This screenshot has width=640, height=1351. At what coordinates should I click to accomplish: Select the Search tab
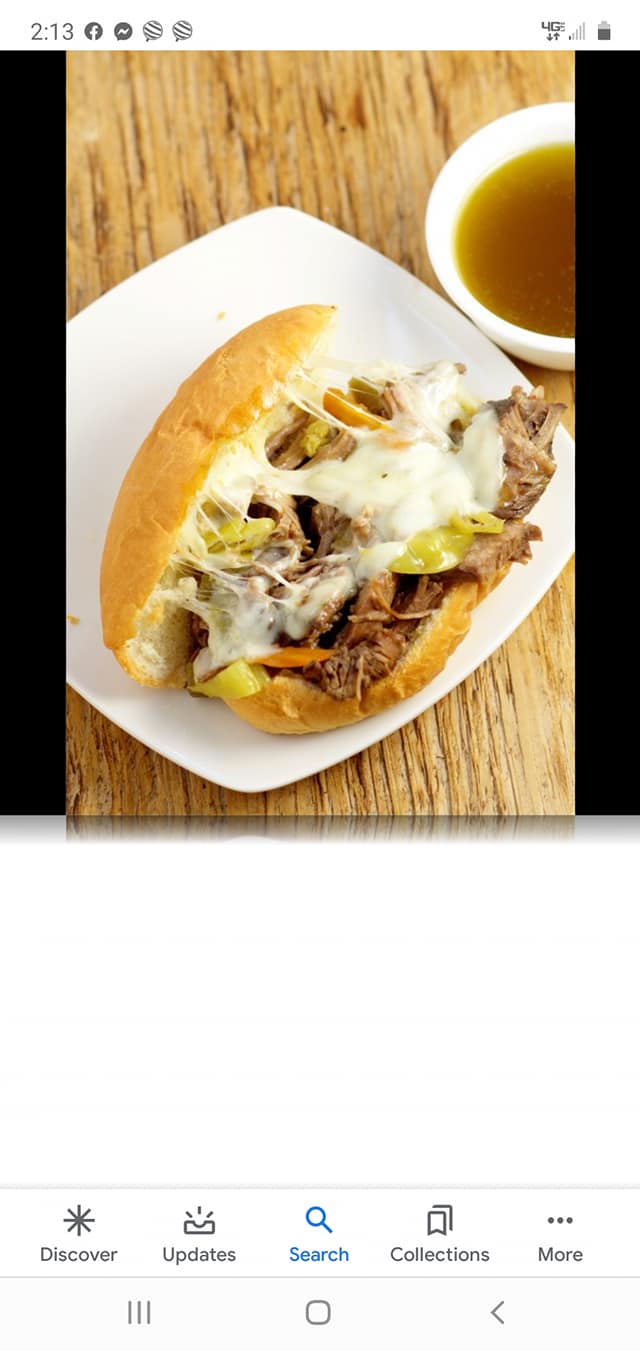pos(319,1234)
